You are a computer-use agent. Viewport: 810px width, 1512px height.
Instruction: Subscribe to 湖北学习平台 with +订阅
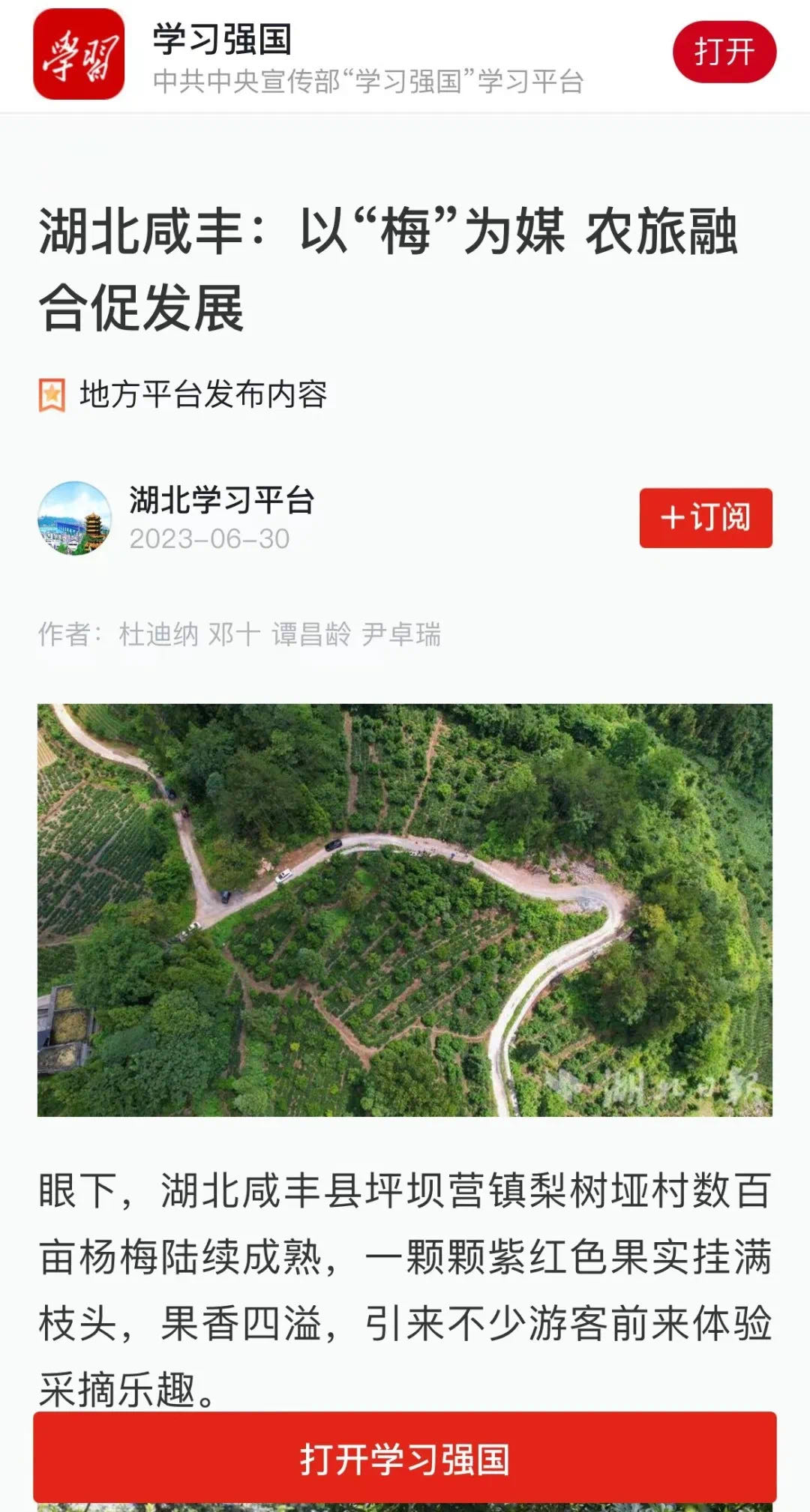tap(705, 518)
